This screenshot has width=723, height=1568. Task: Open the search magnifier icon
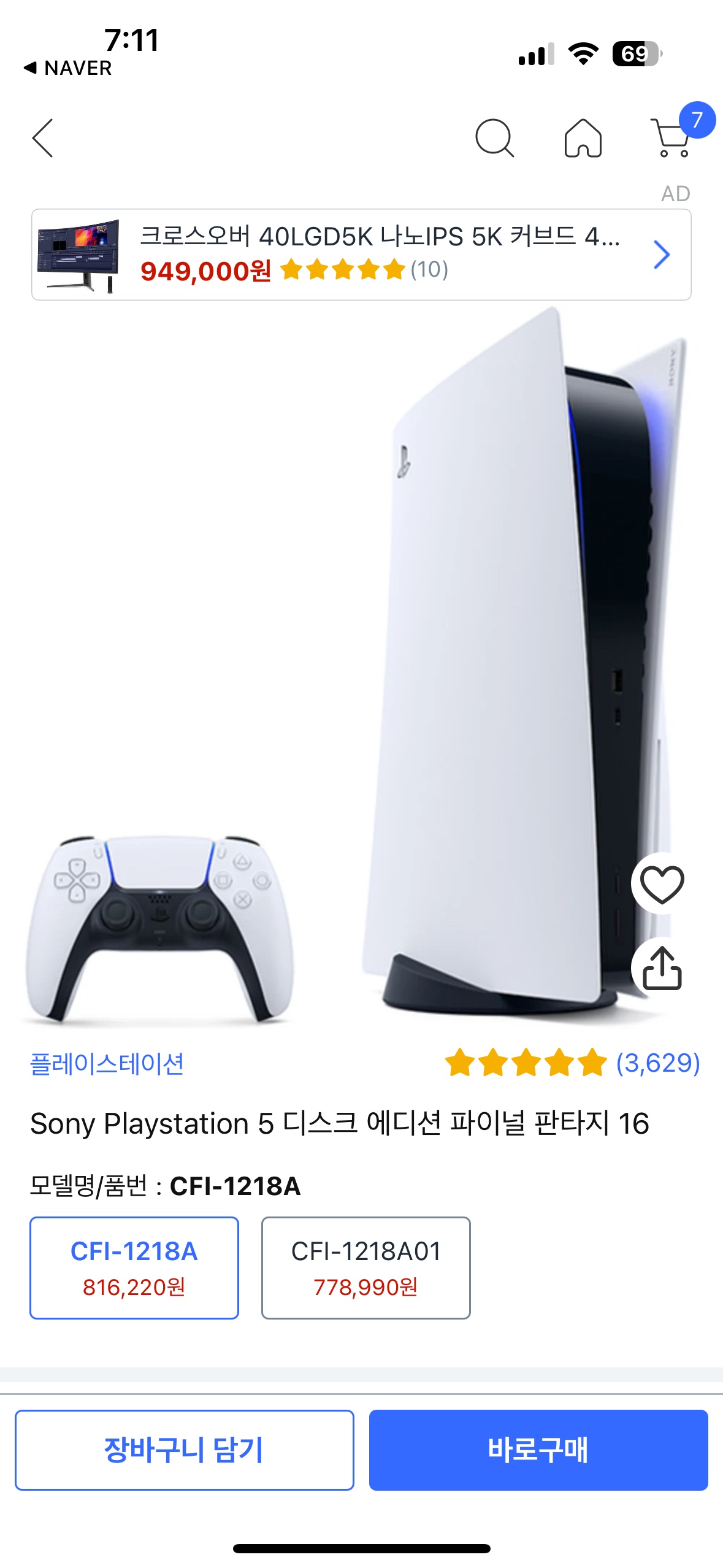point(494,138)
